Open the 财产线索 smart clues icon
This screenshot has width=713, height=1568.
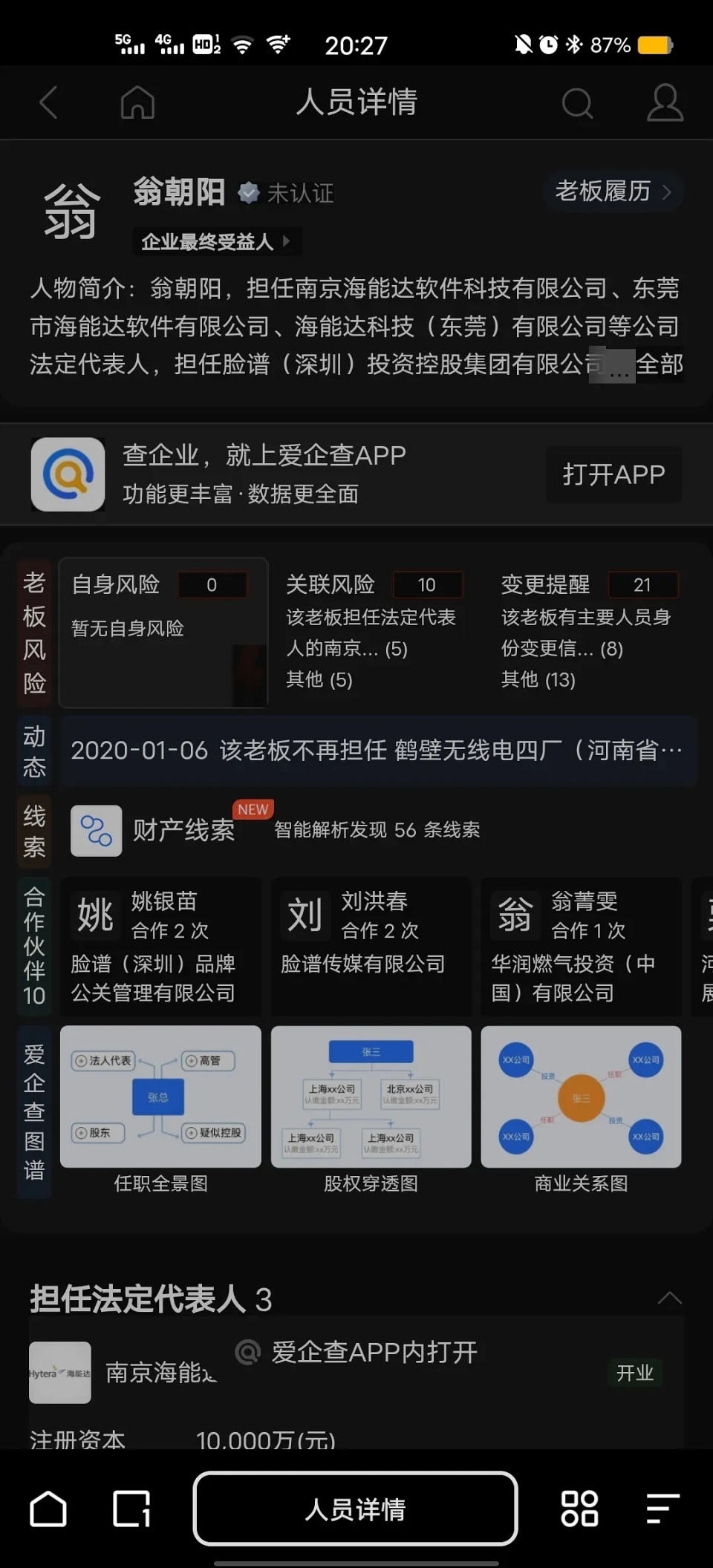[x=96, y=830]
